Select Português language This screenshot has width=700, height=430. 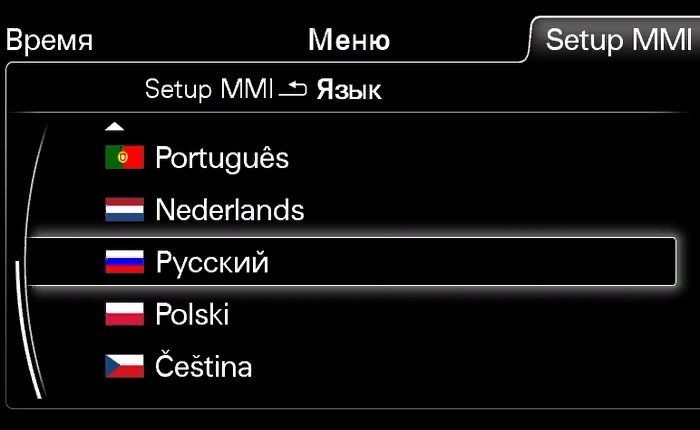tap(221, 158)
